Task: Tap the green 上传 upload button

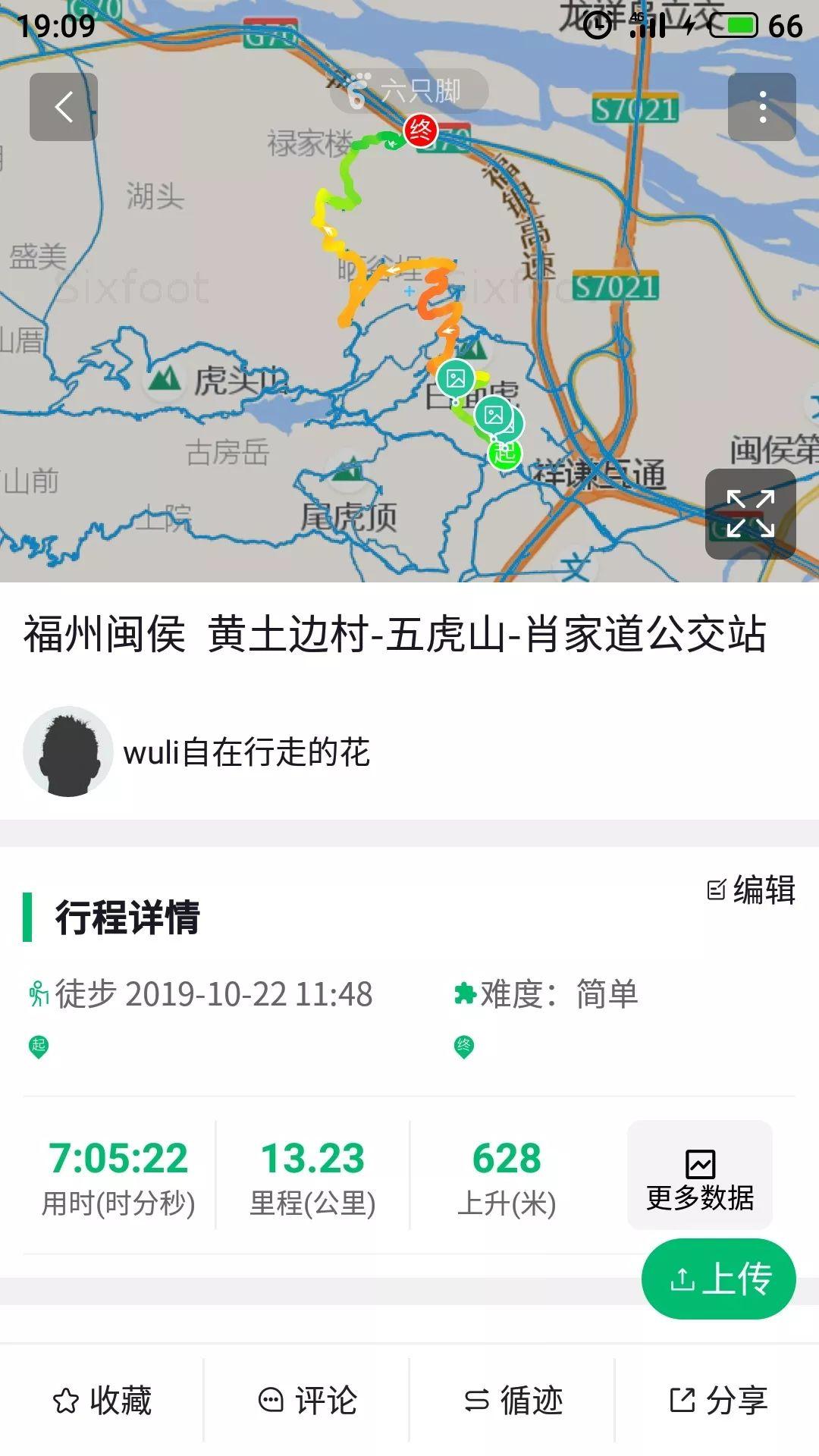Action: (x=718, y=1279)
